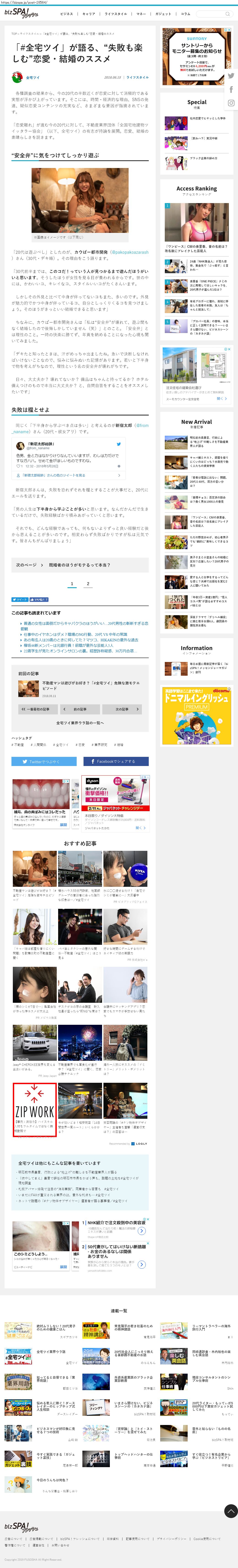Open the コラム section
The height and width of the screenshot is (1568, 238).
[x=185, y=13]
